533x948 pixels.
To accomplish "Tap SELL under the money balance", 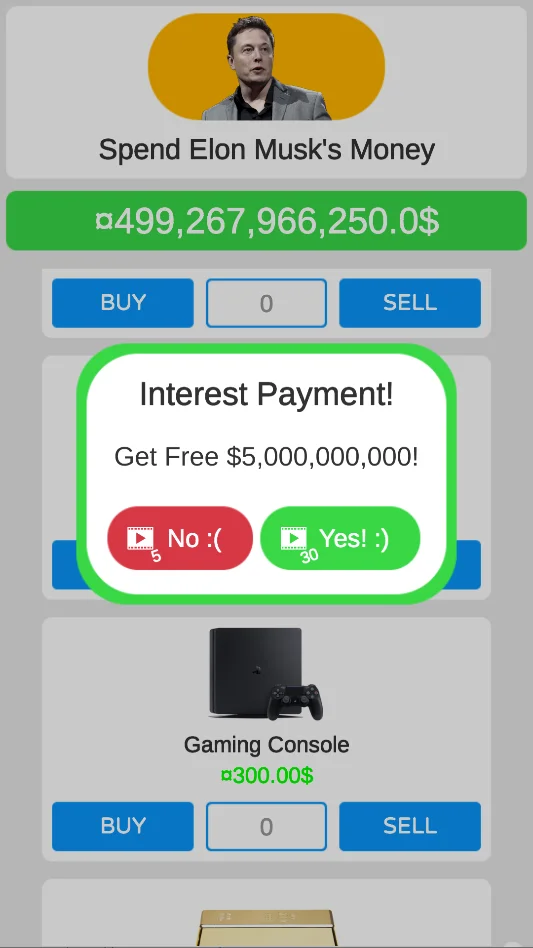I will click(x=410, y=302).
